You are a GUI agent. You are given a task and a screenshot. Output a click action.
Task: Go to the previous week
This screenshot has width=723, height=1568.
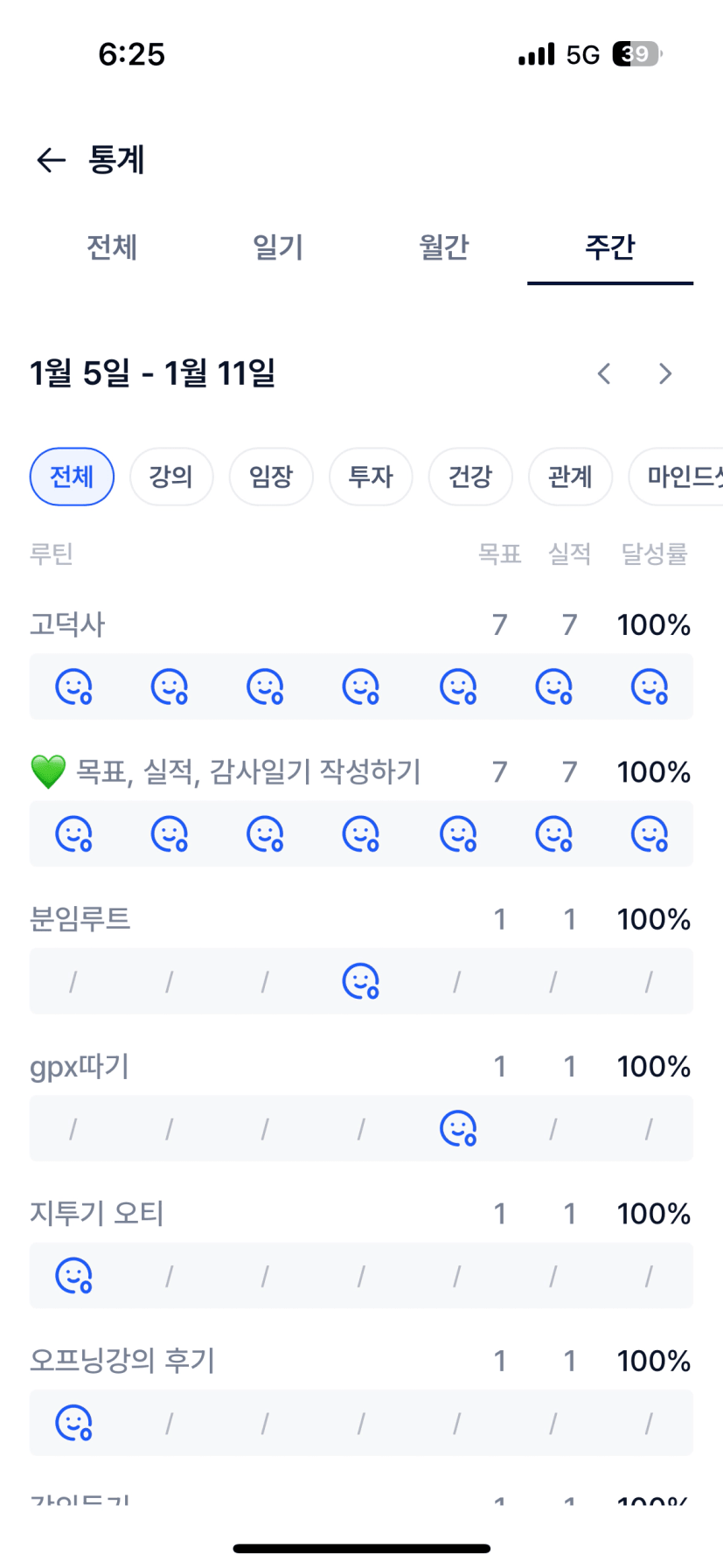click(604, 374)
